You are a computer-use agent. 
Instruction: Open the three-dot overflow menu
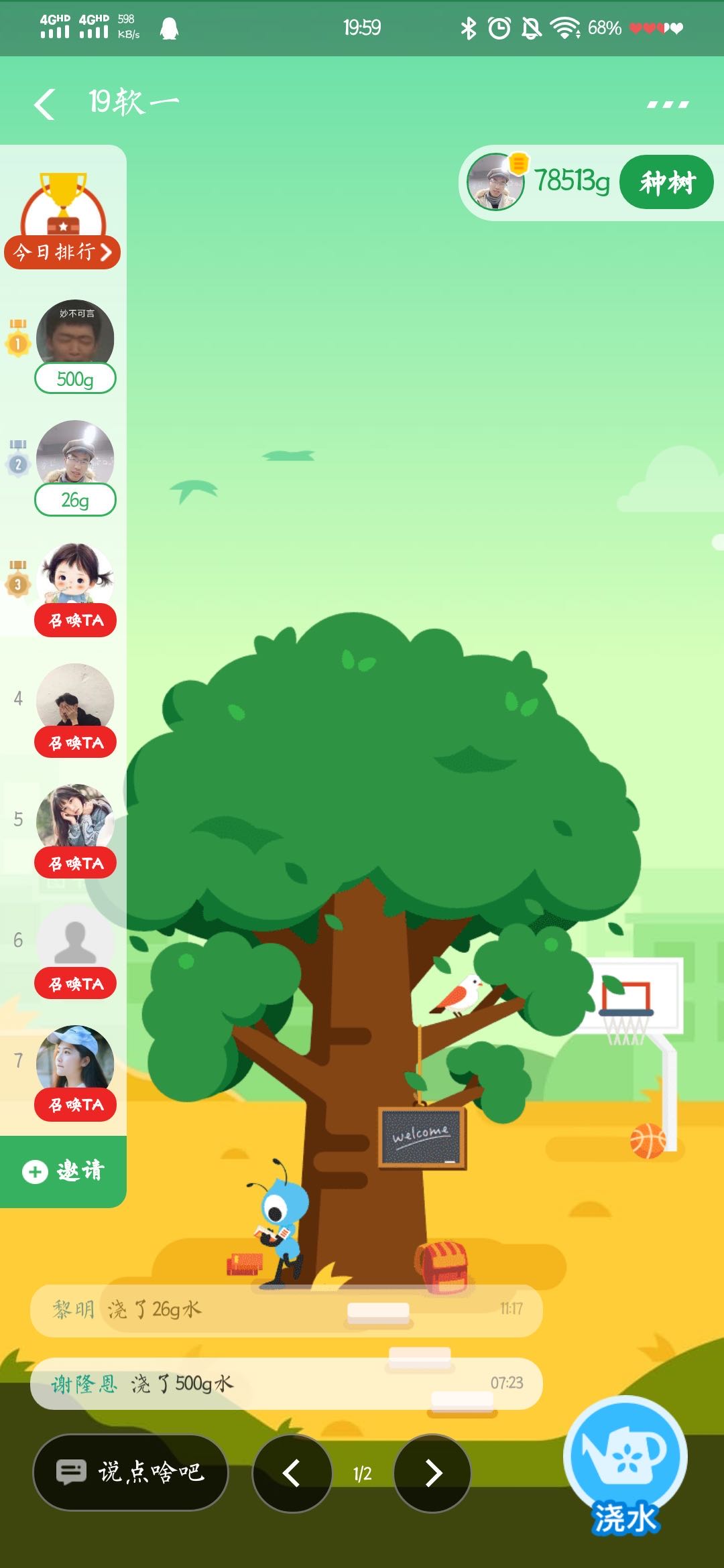coord(668,105)
